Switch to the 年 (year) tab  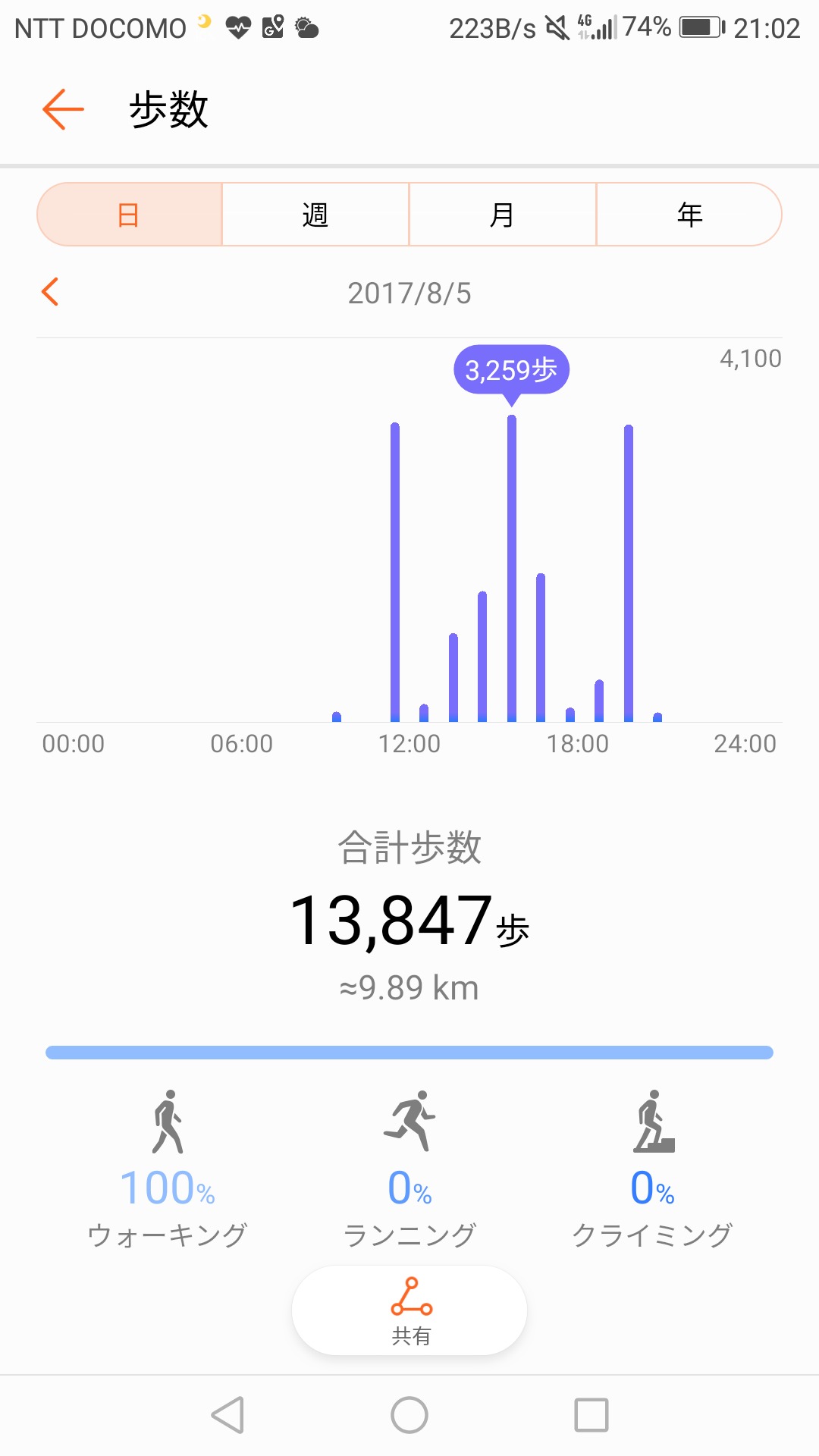pyautogui.click(x=689, y=215)
